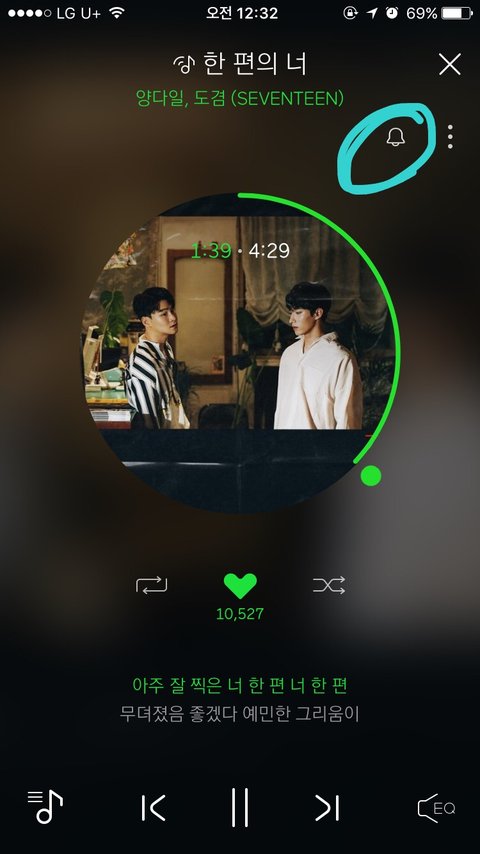
Task: Tap the green progress knob on the circle
Action: [371, 475]
